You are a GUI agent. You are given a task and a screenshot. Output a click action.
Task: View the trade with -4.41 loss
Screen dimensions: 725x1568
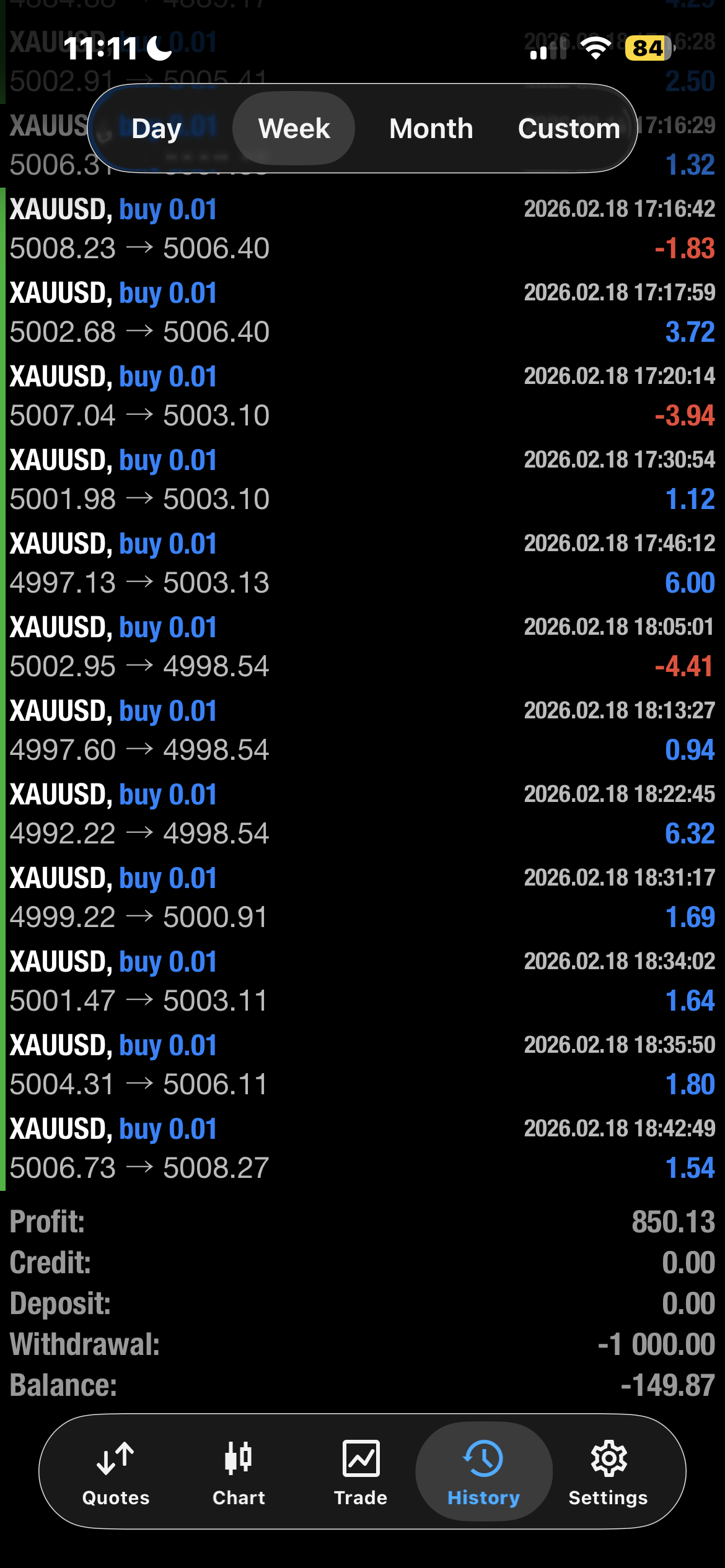pyautogui.click(x=362, y=647)
